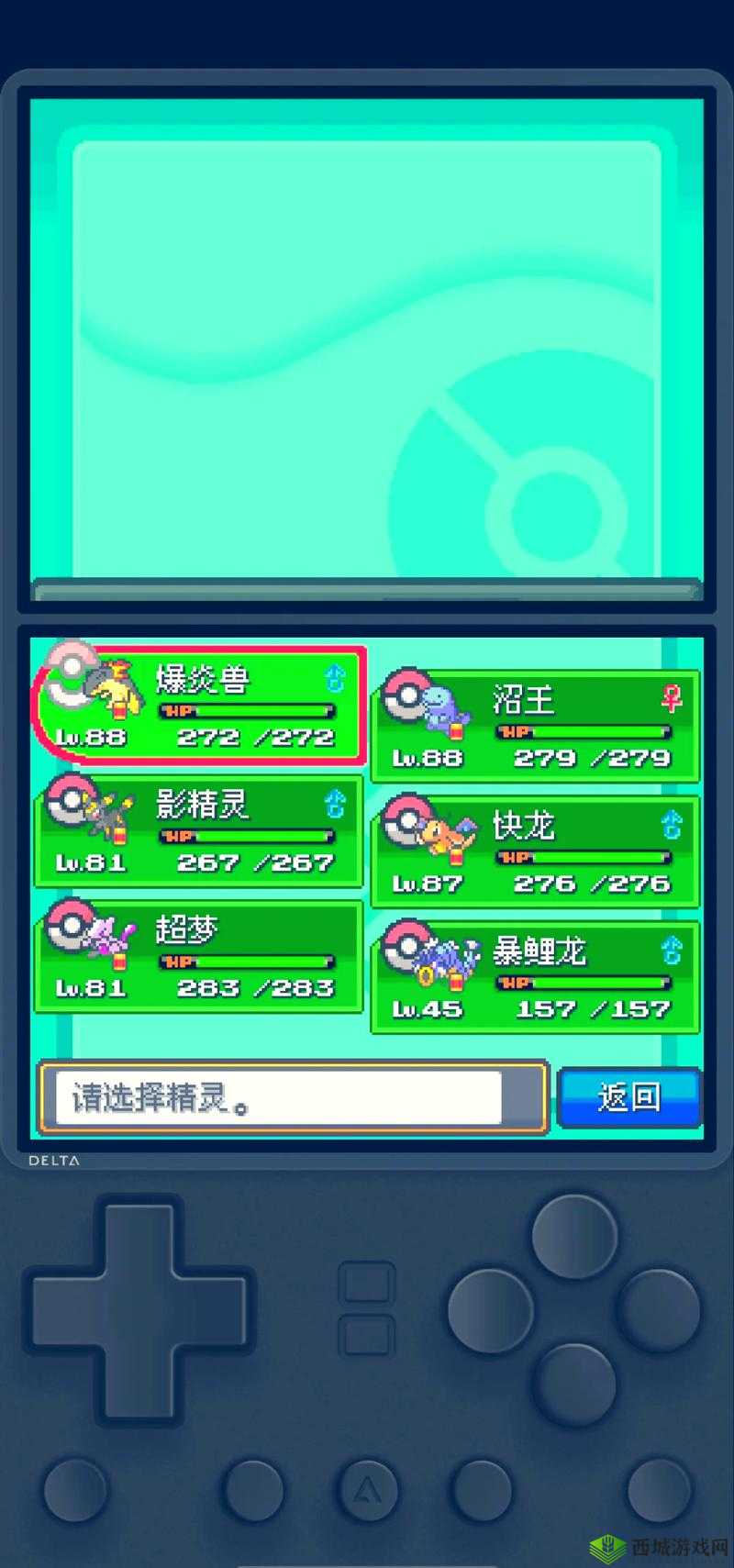Image resolution: width=734 pixels, height=1568 pixels.
Task: Tap the left-hand Y face button
Action: tap(491, 1311)
